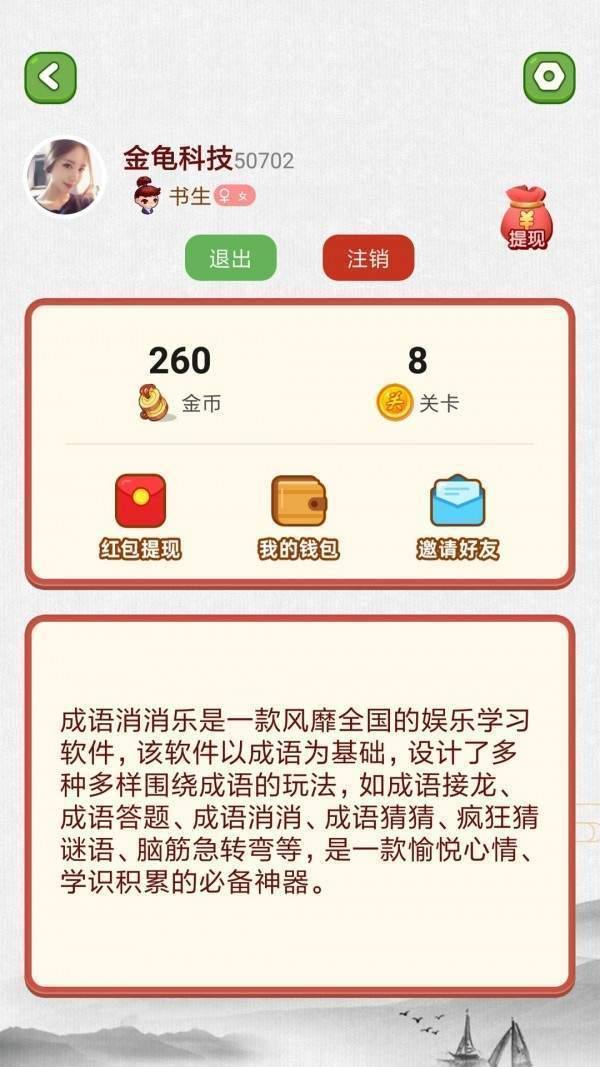Open 红包提现 red envelope withdrawal
Screen dimensions: 600x1067
(x=140, y=516)
